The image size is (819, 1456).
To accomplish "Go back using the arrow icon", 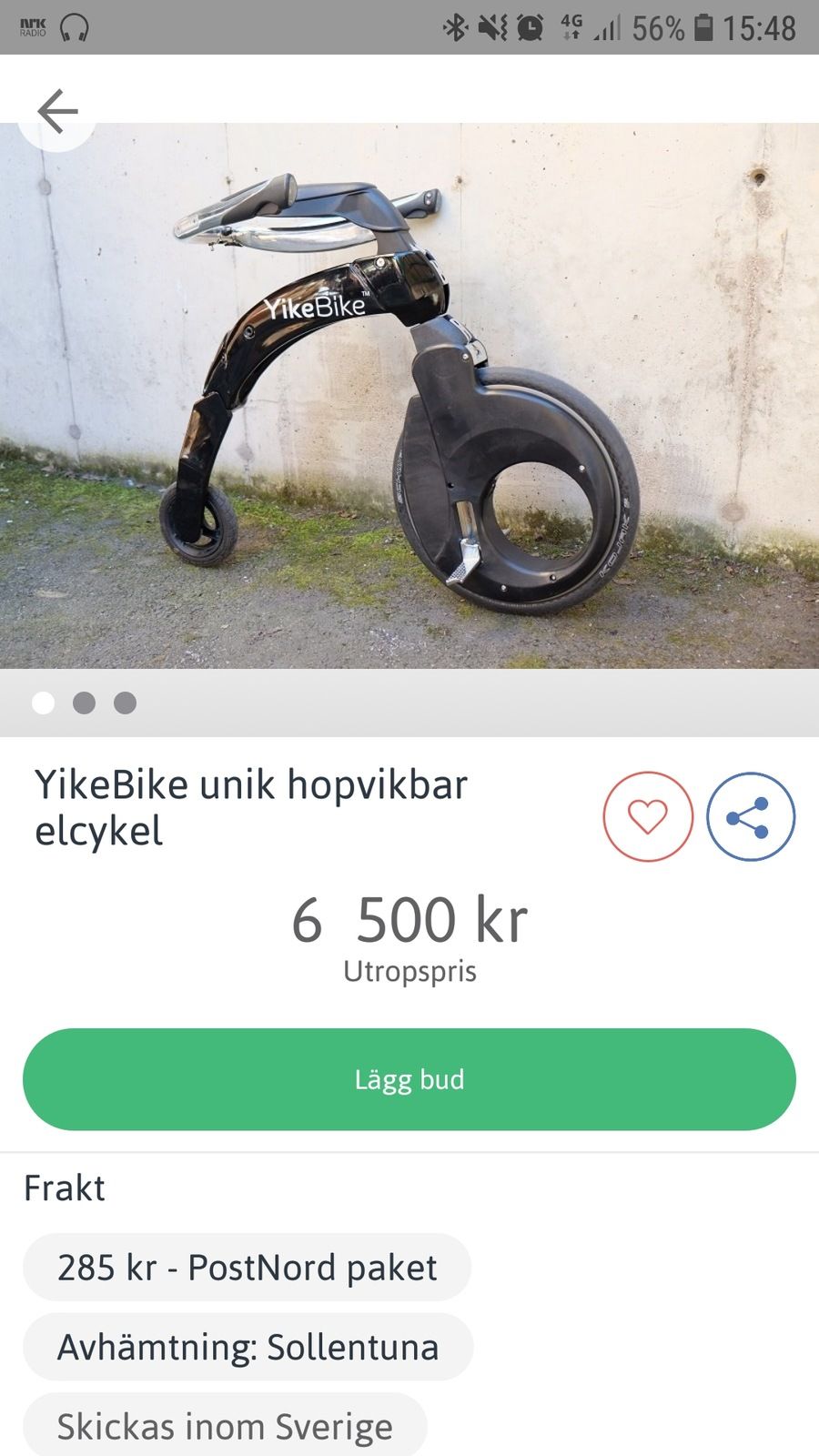I will 57,112.
